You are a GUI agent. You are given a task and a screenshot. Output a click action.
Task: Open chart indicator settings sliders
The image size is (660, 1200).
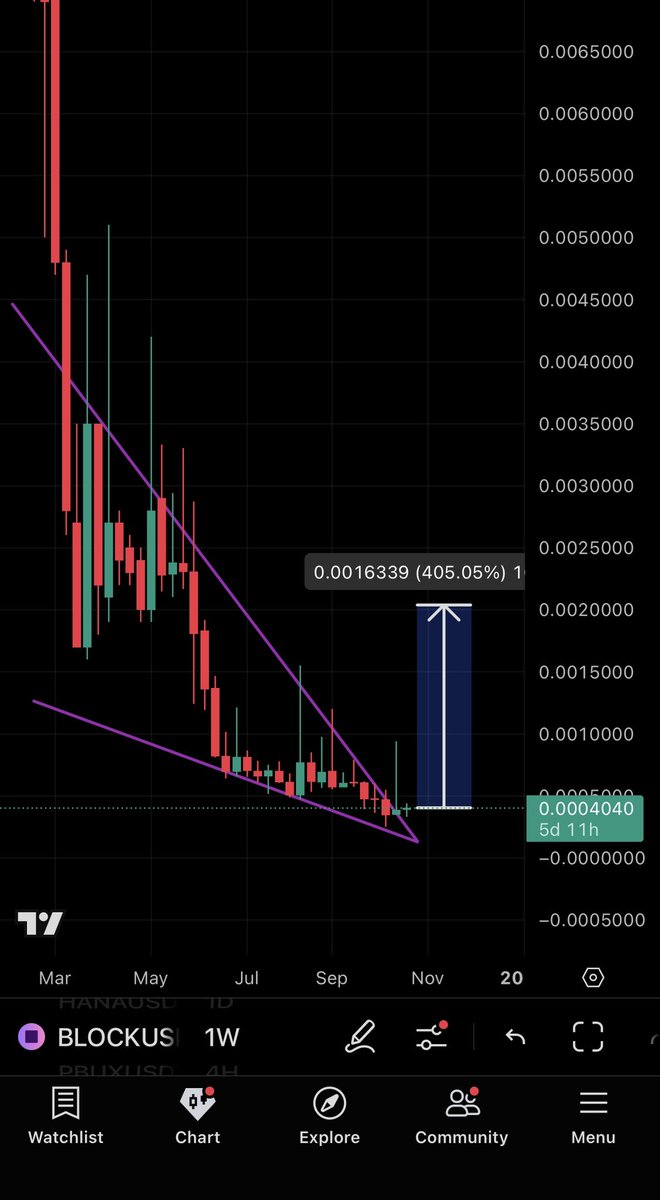[x=432, y=1037]
